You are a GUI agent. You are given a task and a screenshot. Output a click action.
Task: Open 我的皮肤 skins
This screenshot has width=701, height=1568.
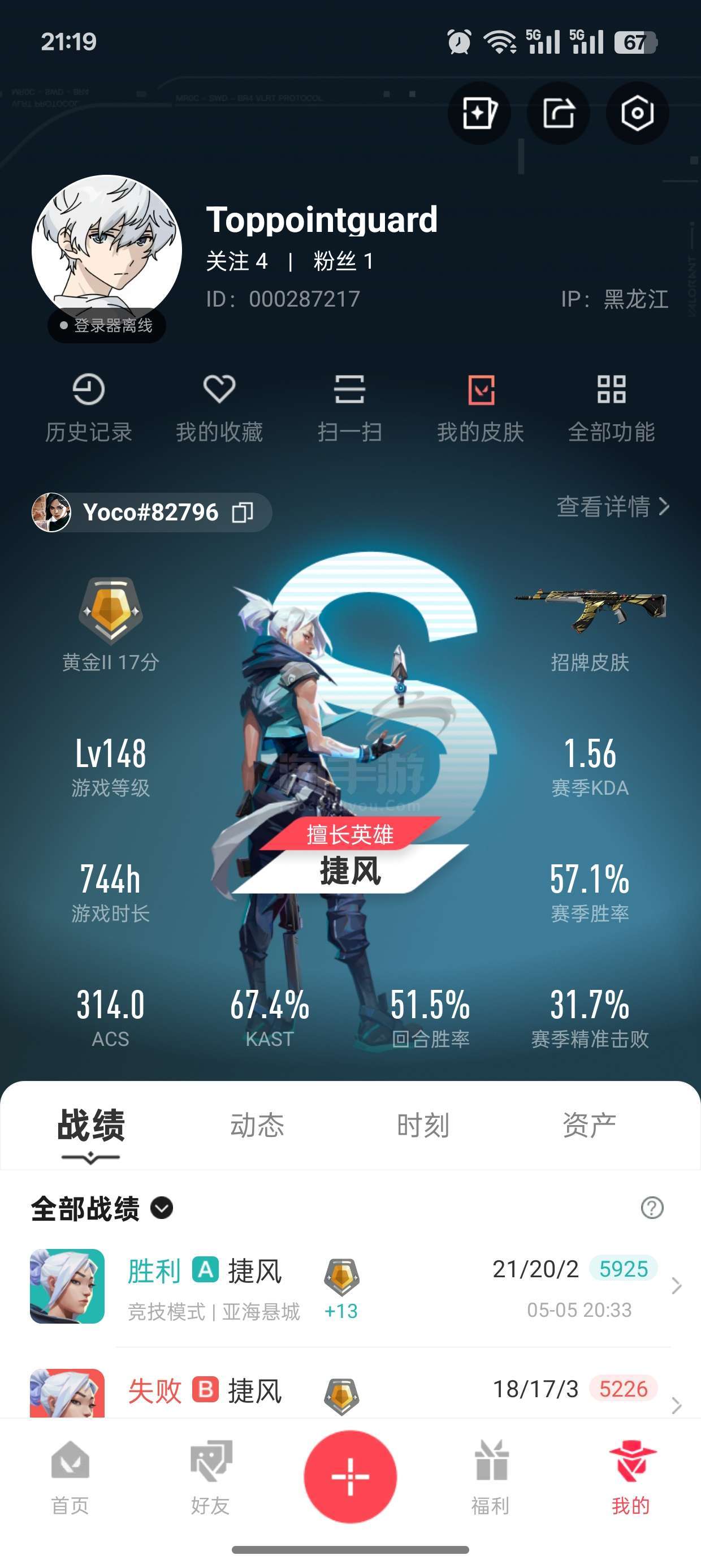point(481,408)
